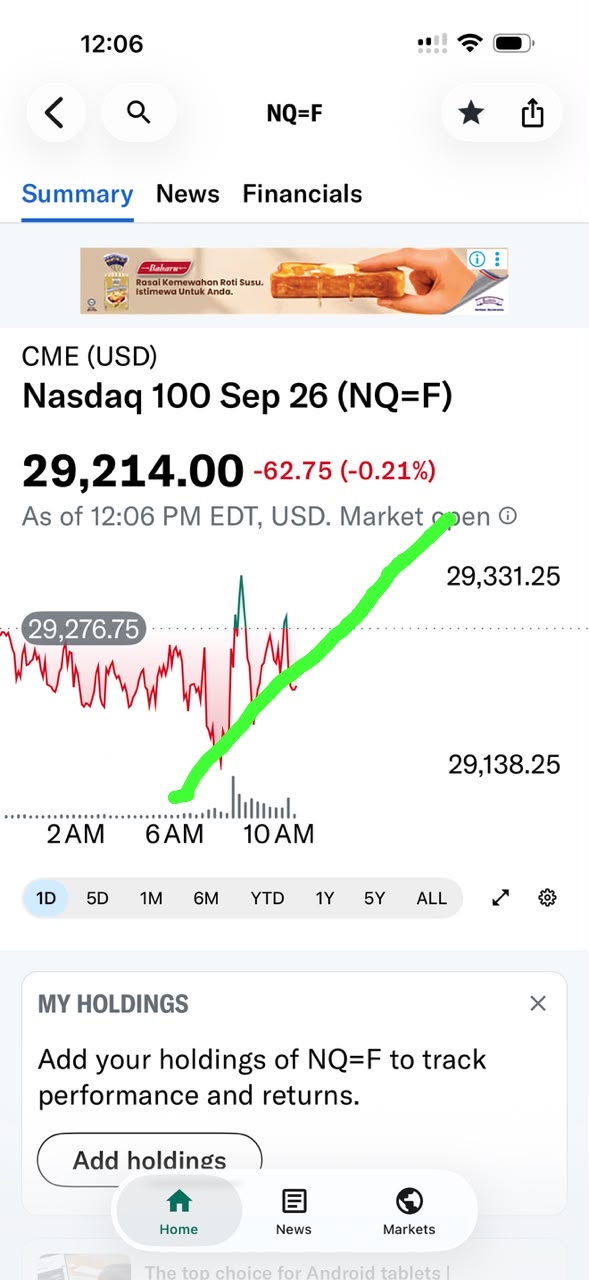Select the 1M chart range
Screen dimensions: 589x1280
tap(151, 898)
